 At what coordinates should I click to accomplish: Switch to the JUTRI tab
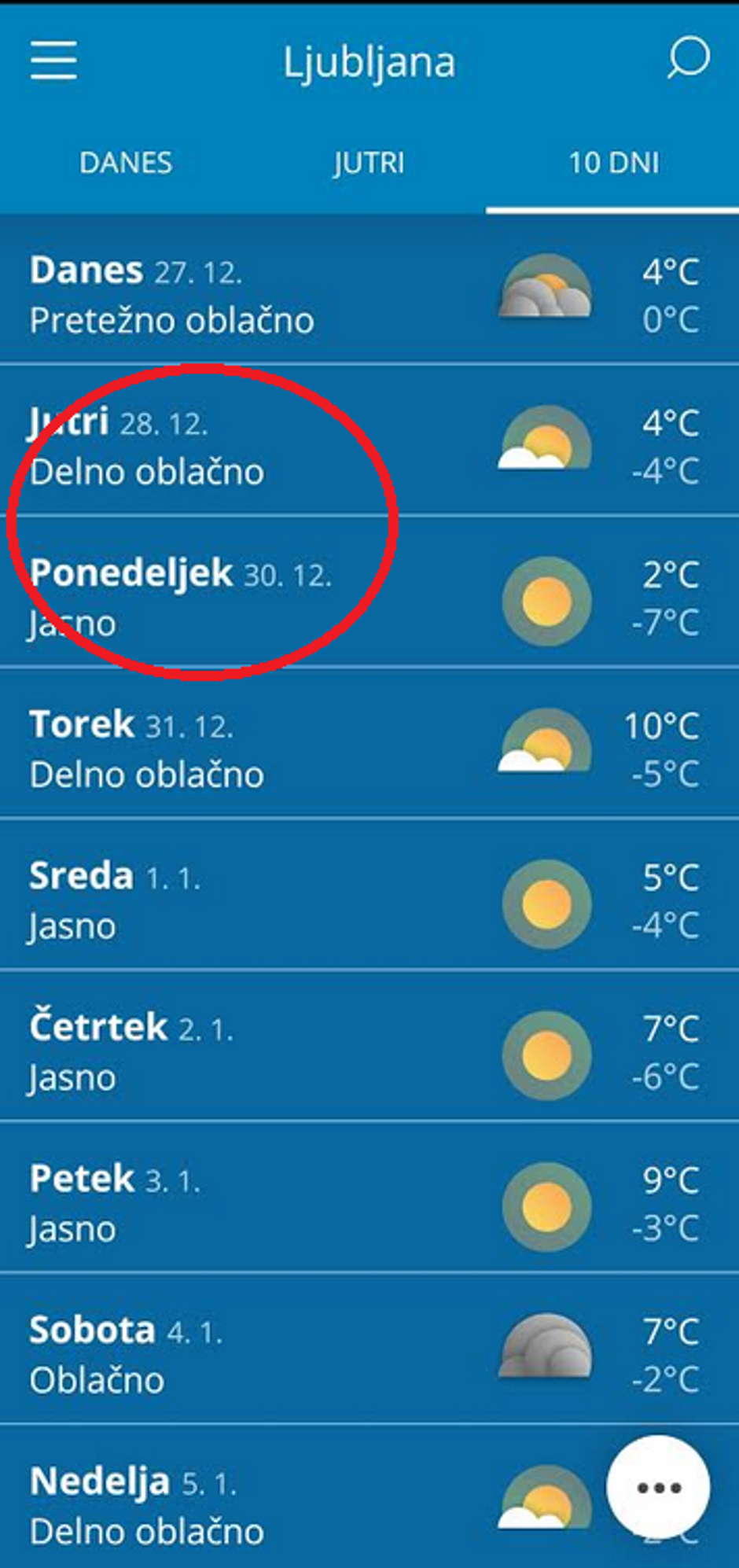368,164
